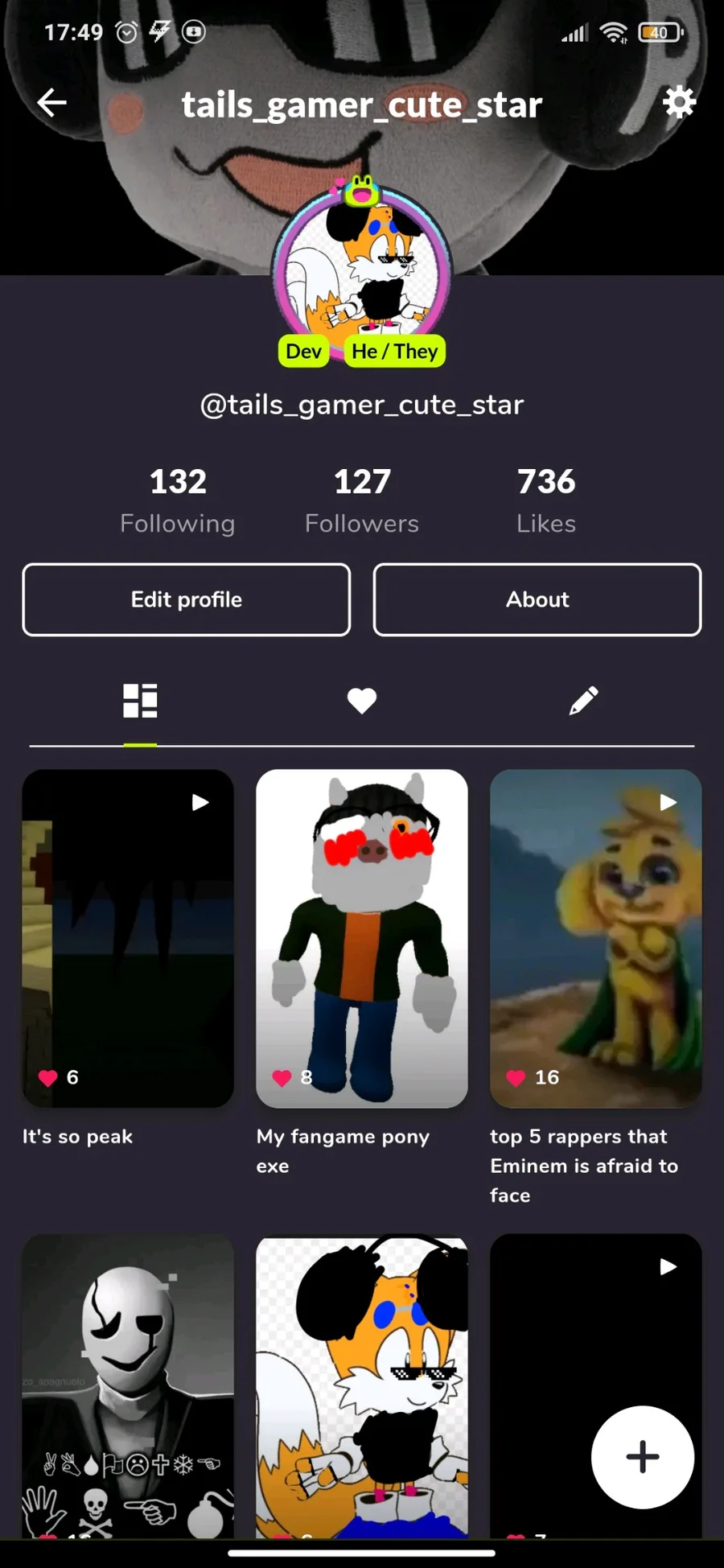Viewport: 724px width, 1568px height.
Task: Open the "It's so peak" video
Action: coord(128,937)
